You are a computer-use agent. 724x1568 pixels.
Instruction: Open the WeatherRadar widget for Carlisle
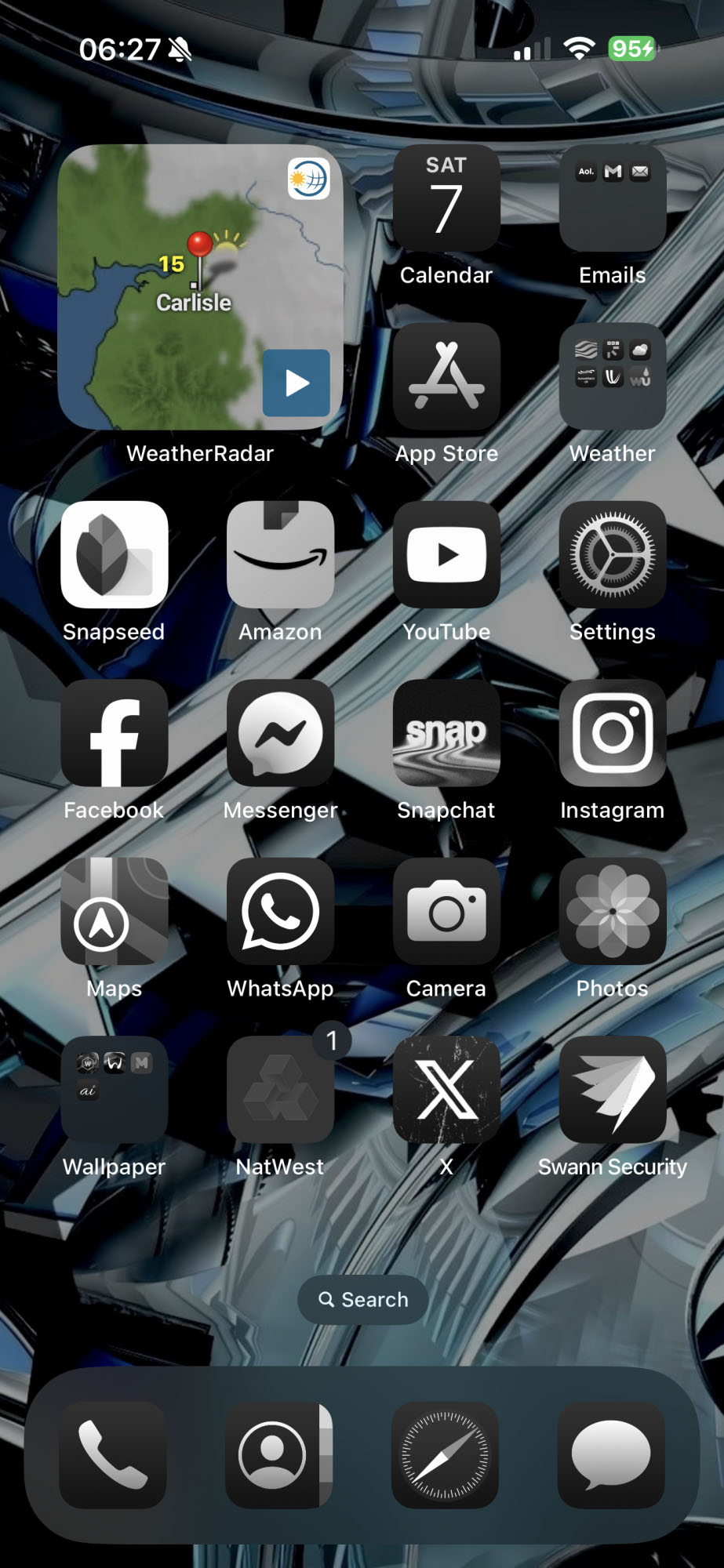tap(200, 287)
